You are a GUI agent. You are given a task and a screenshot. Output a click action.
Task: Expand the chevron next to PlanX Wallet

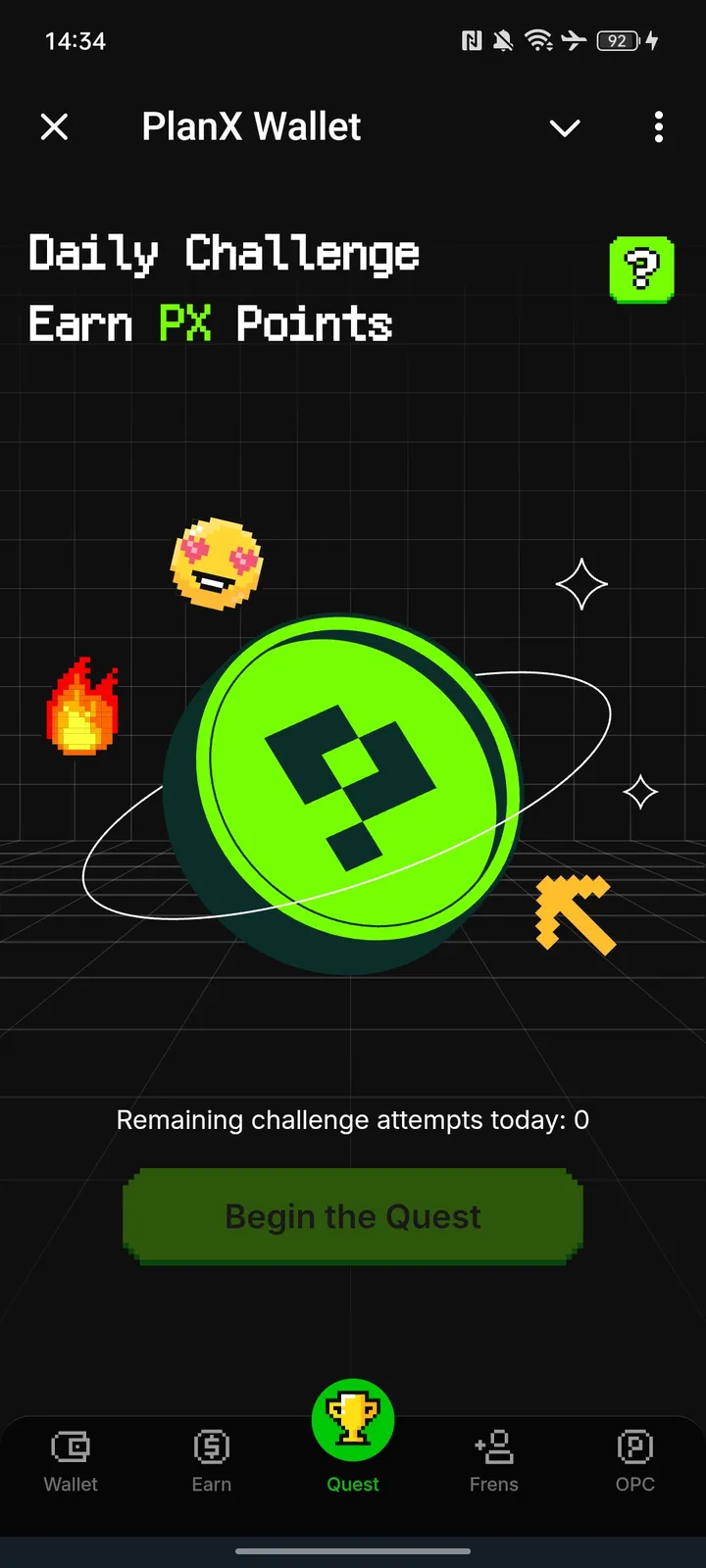[565, 127]
